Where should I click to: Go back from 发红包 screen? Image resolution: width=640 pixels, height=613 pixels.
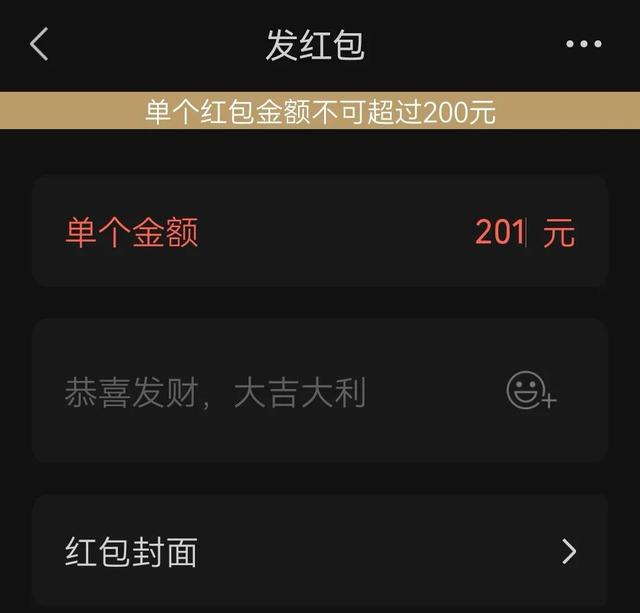[x=40, y=45]
